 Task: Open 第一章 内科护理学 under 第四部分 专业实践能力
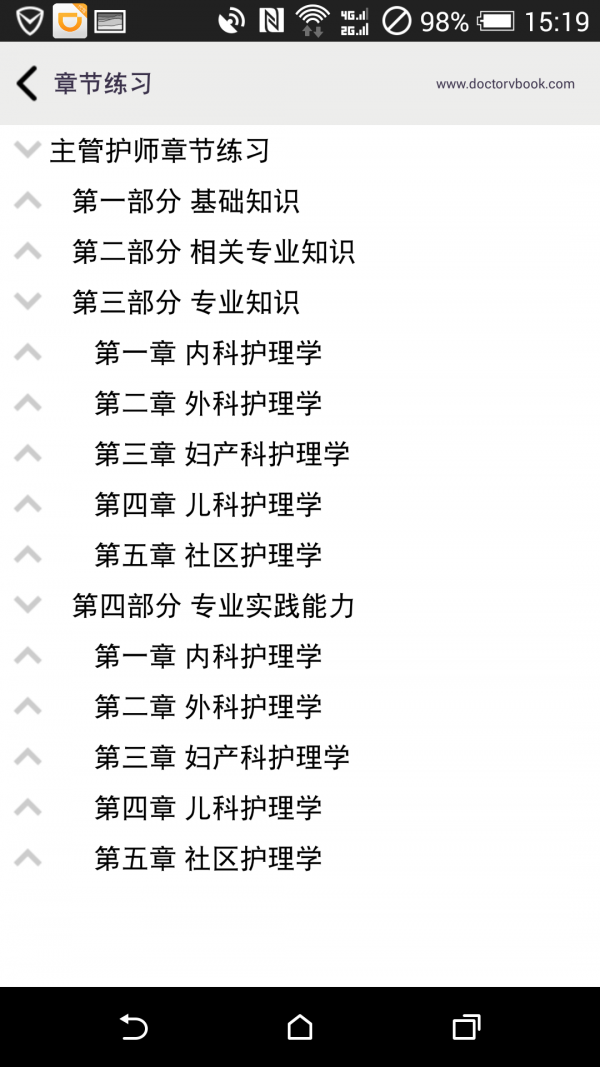208,656
